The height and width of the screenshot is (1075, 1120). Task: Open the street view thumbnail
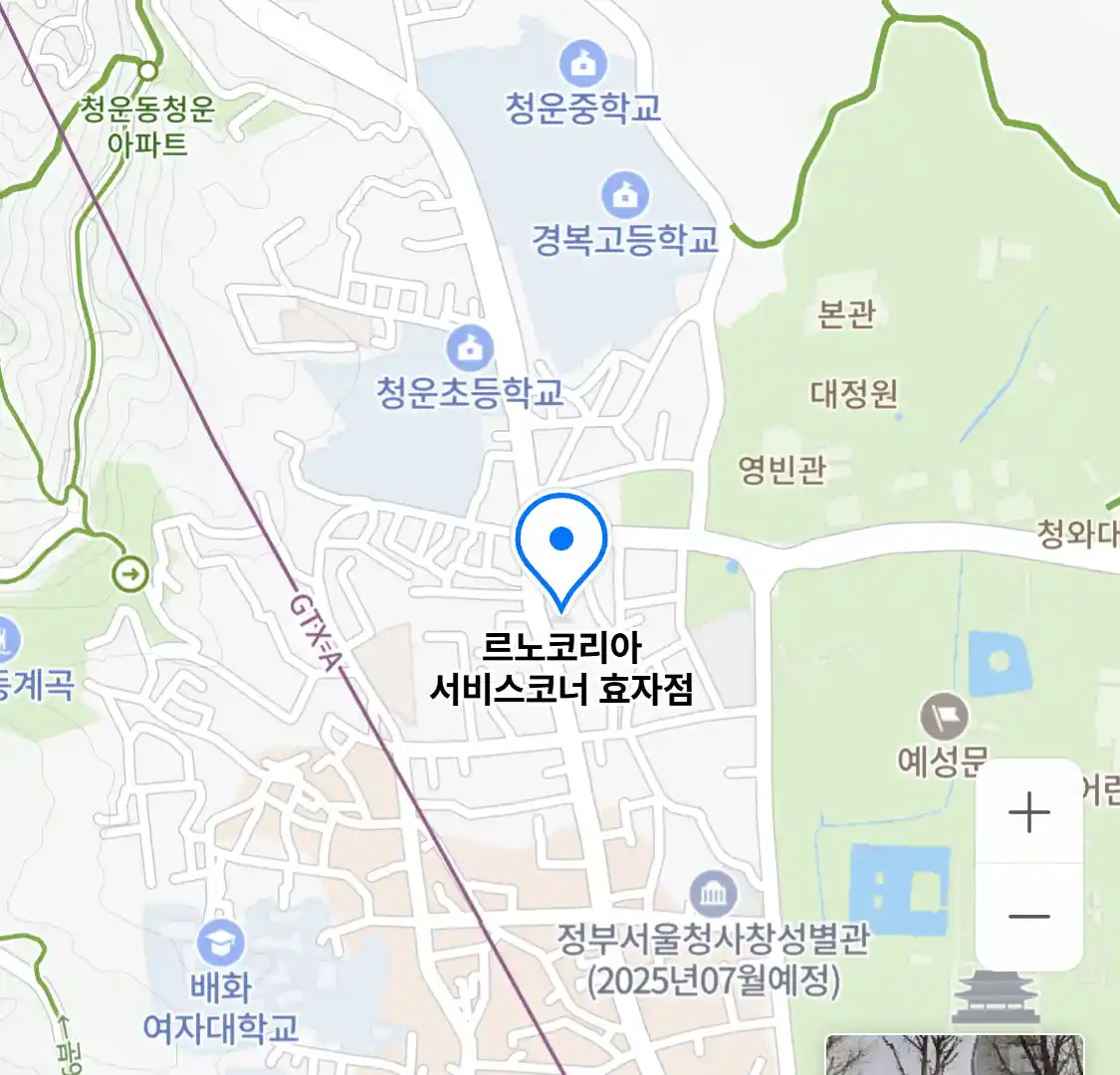954,1055
